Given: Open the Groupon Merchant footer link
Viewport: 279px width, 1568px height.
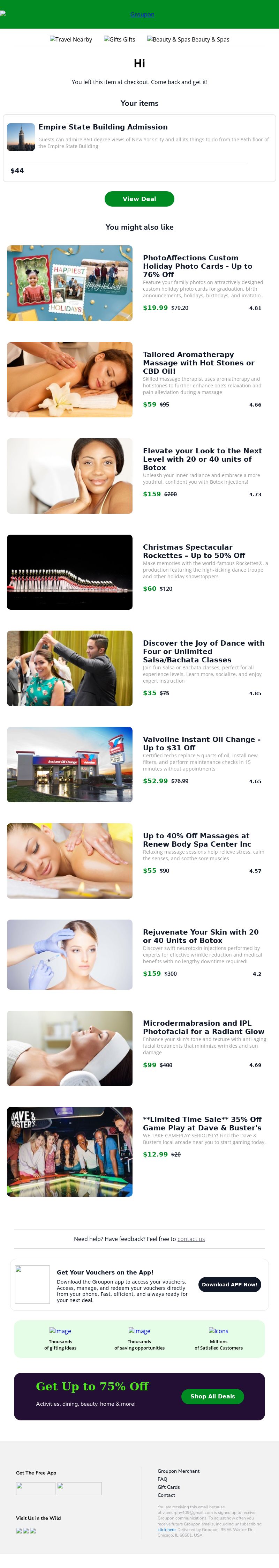Looking at the screenshot, I should tap(178, 1471).
